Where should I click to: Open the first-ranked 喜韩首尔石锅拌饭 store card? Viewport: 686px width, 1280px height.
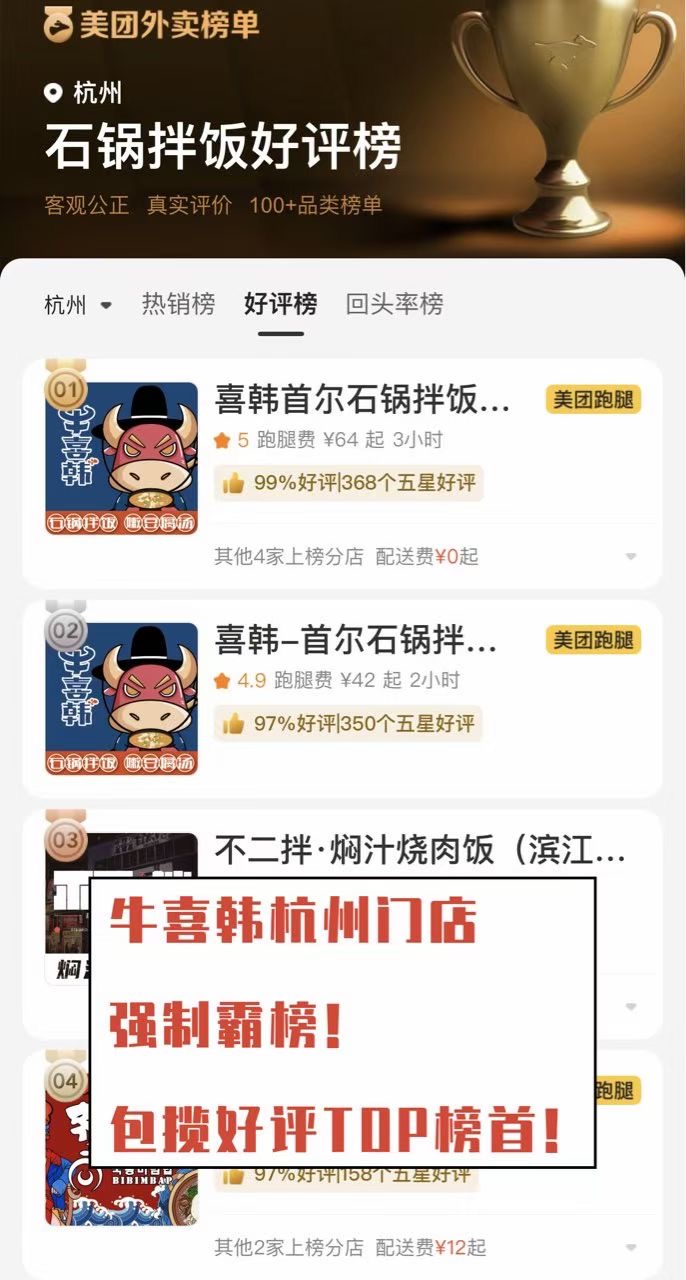(362, 401)
